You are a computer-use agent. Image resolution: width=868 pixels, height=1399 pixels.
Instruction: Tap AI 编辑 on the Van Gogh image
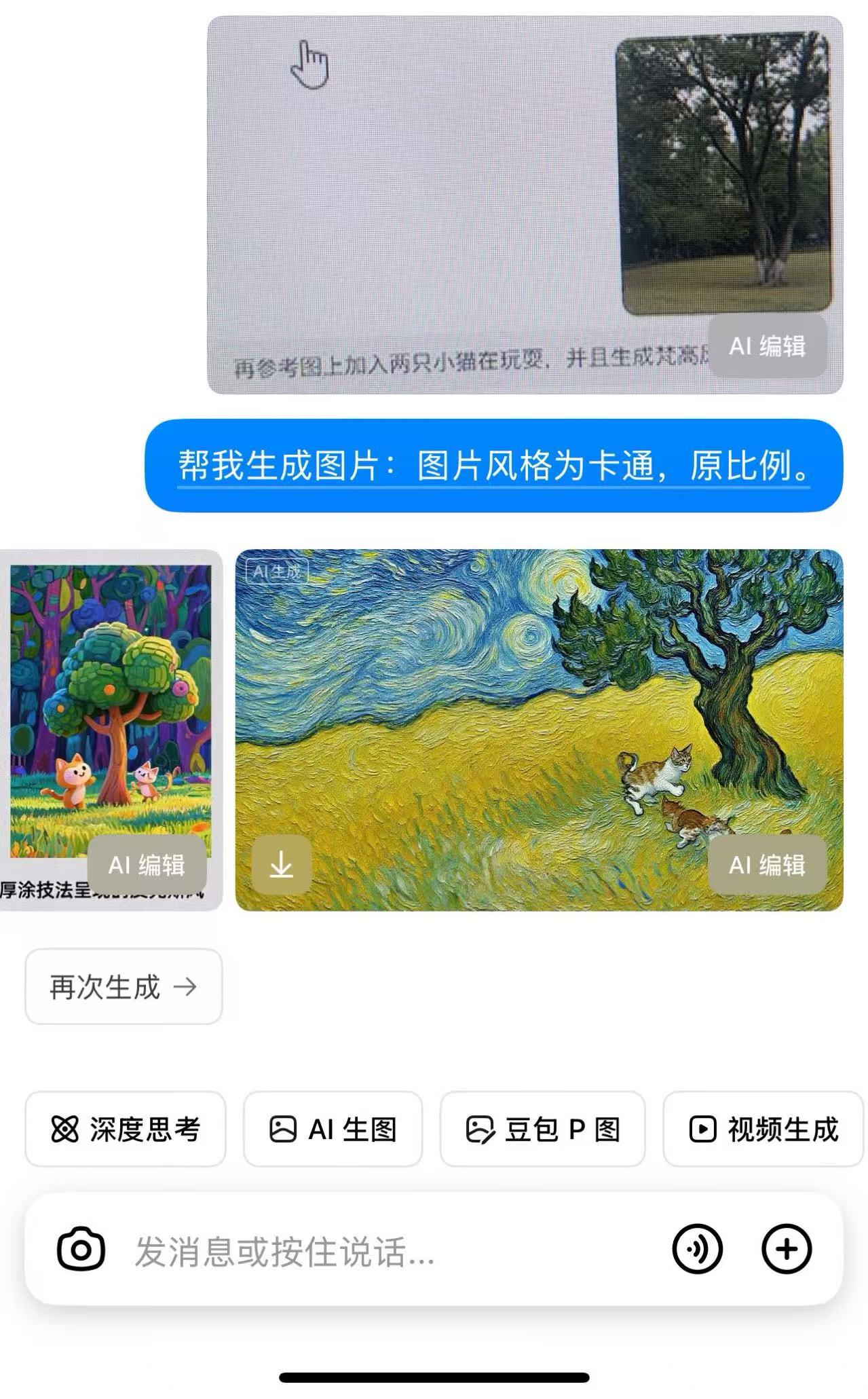[767, 865]
